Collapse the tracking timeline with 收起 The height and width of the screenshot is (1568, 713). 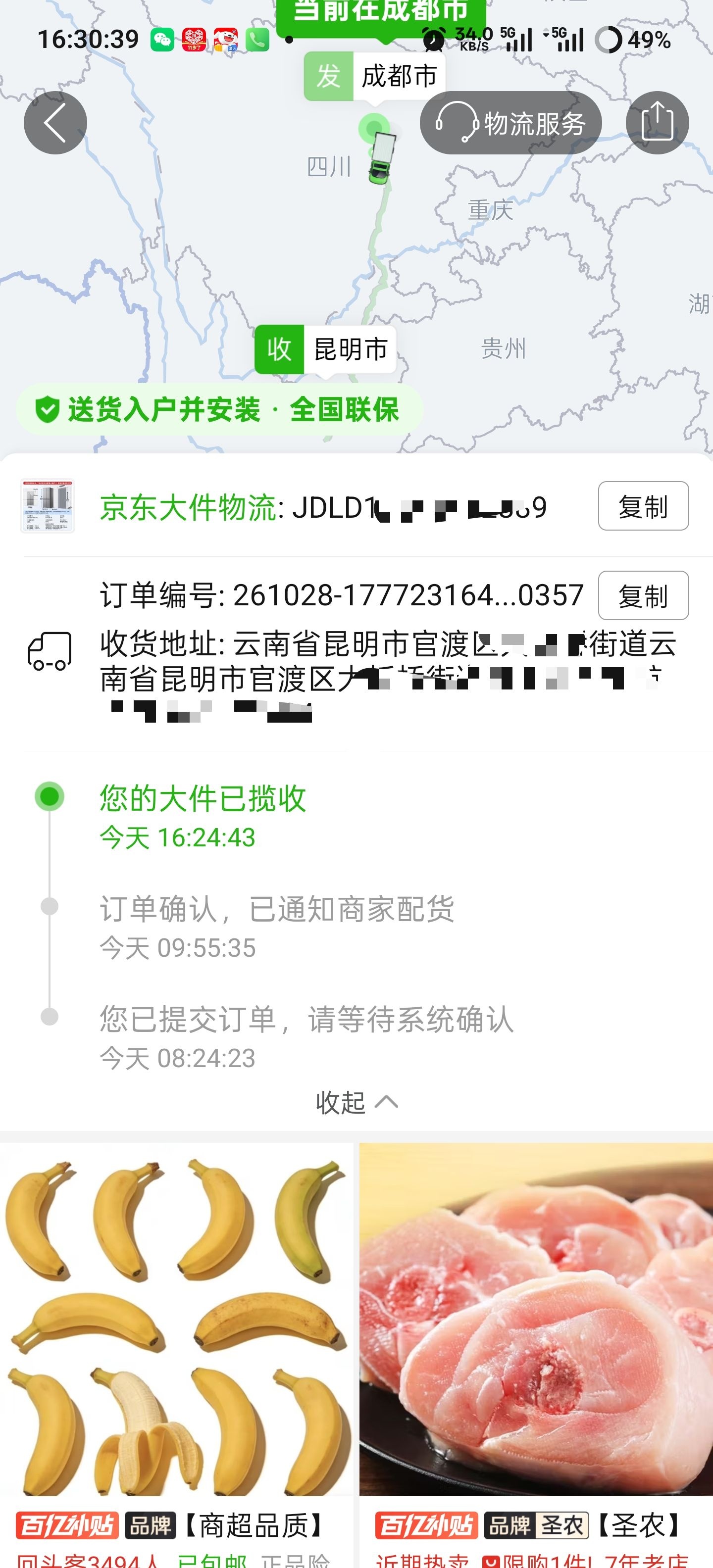tap(357, 1102)
